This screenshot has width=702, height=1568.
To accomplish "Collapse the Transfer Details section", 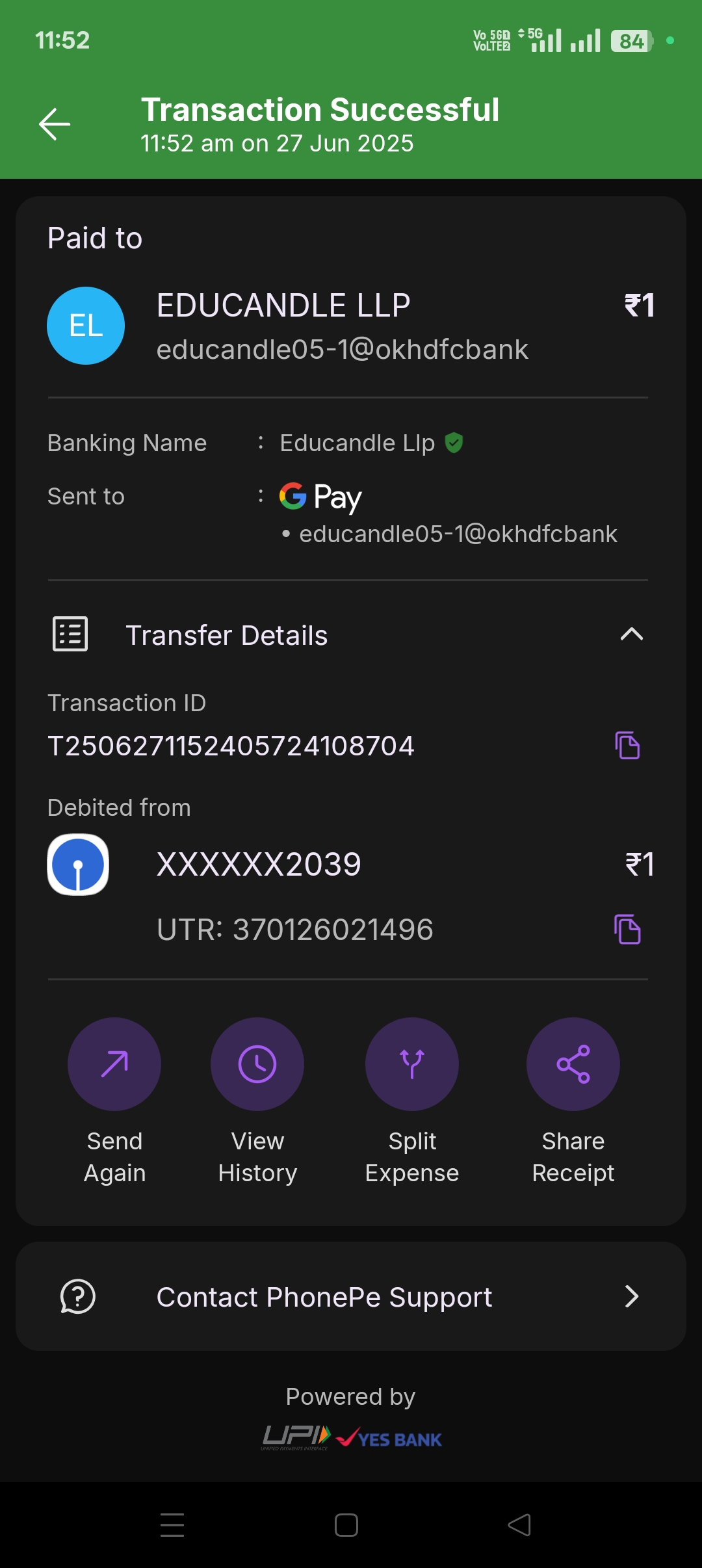I will 631,634.
